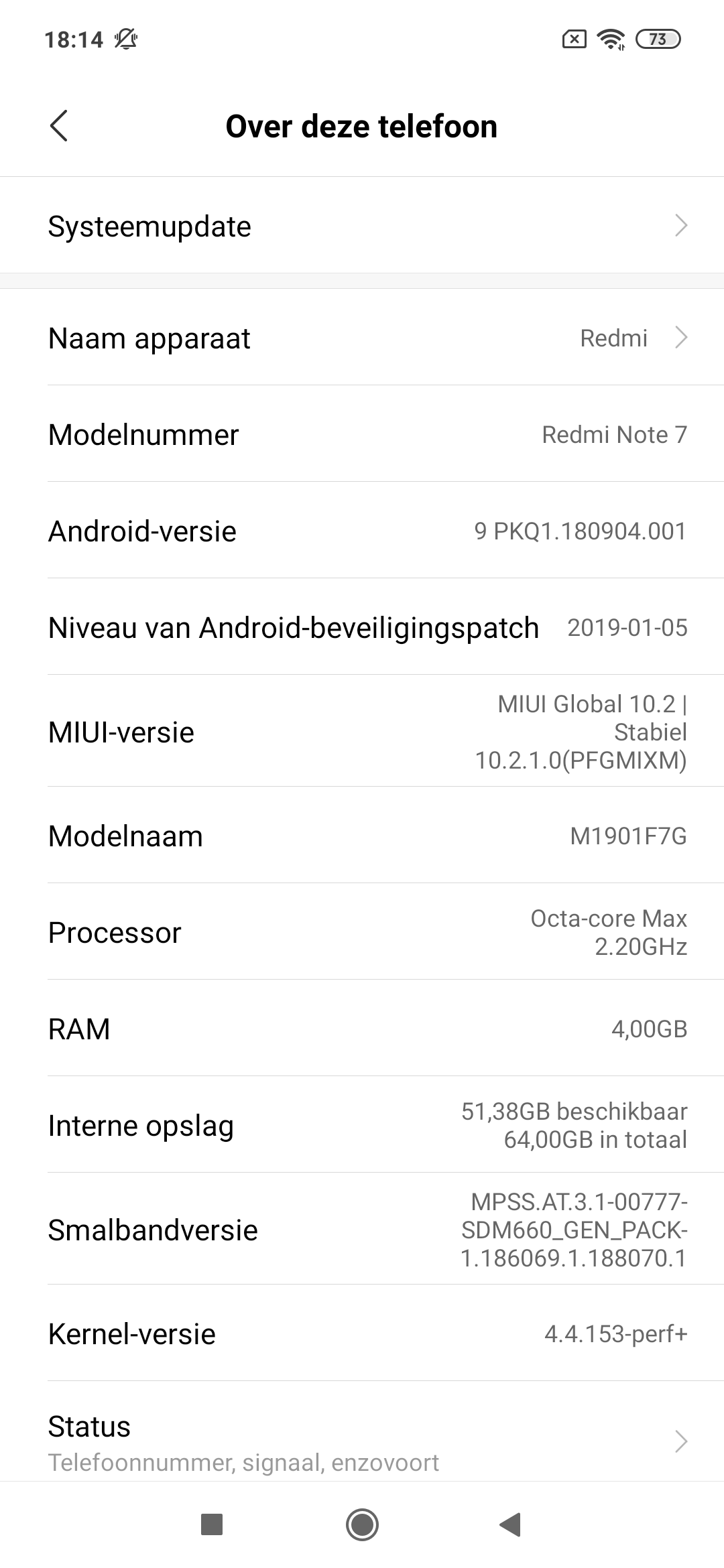Tap the Kernel-versie row
This screenshot has width=724, height=1568.
(362, 1333)
